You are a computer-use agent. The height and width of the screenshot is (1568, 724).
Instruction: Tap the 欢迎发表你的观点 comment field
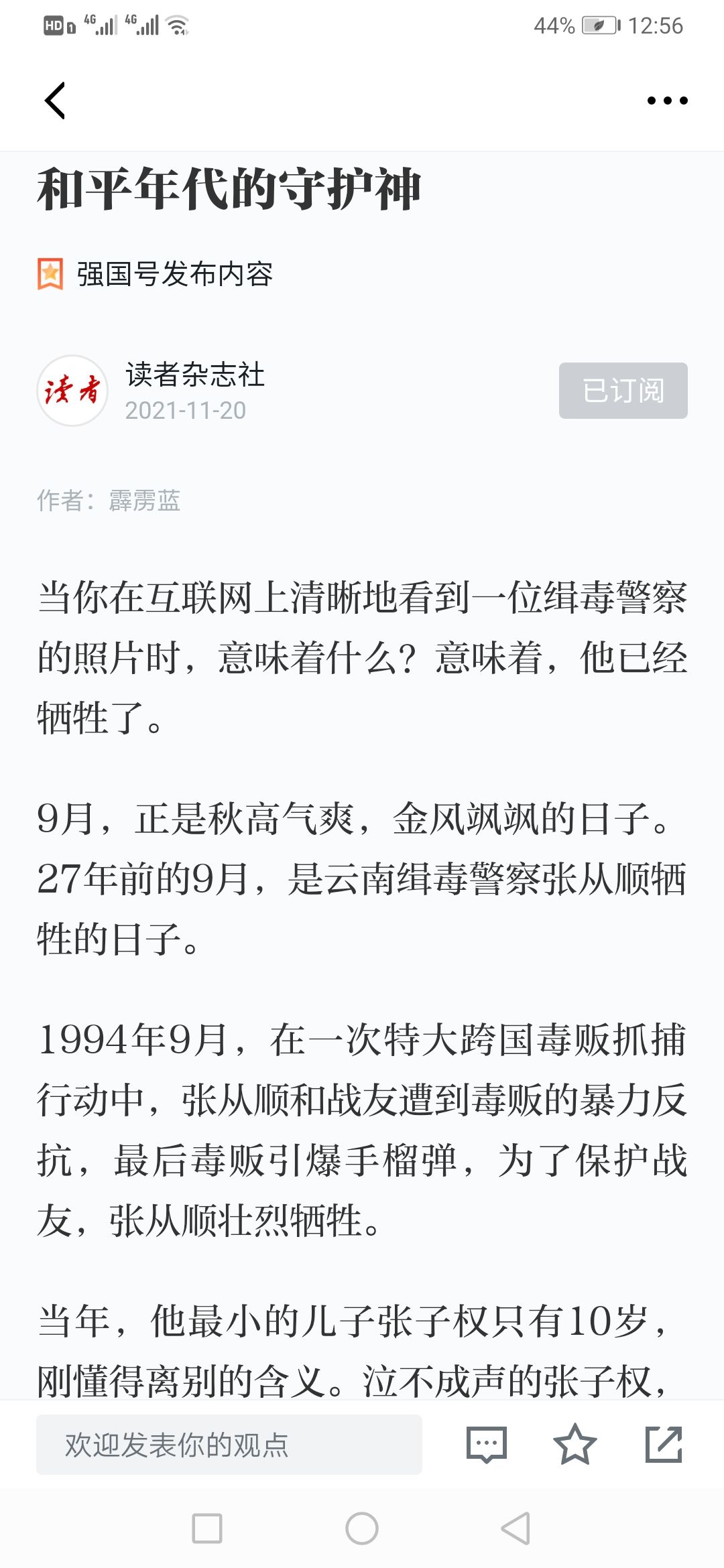[229, 1445]
